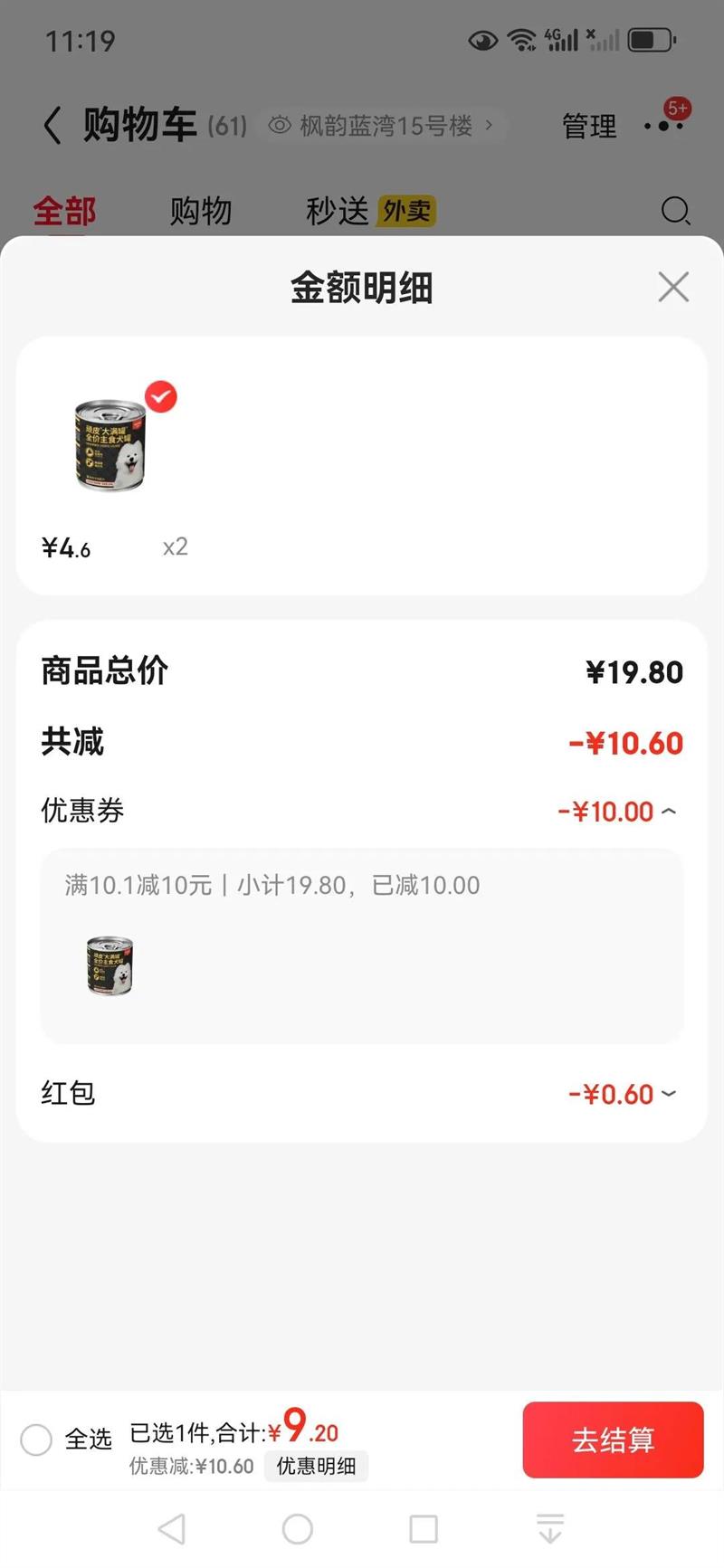Open the more options menu
Screen dimensions: 724x1568
663,126
